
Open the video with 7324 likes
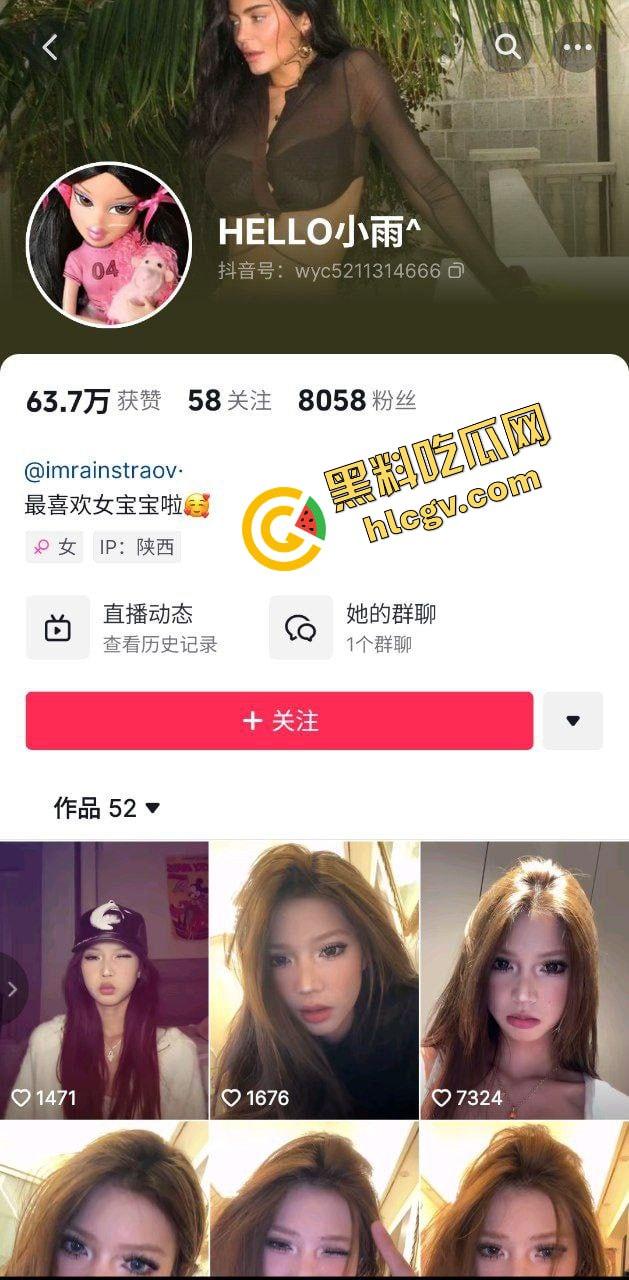coord(524,980)
